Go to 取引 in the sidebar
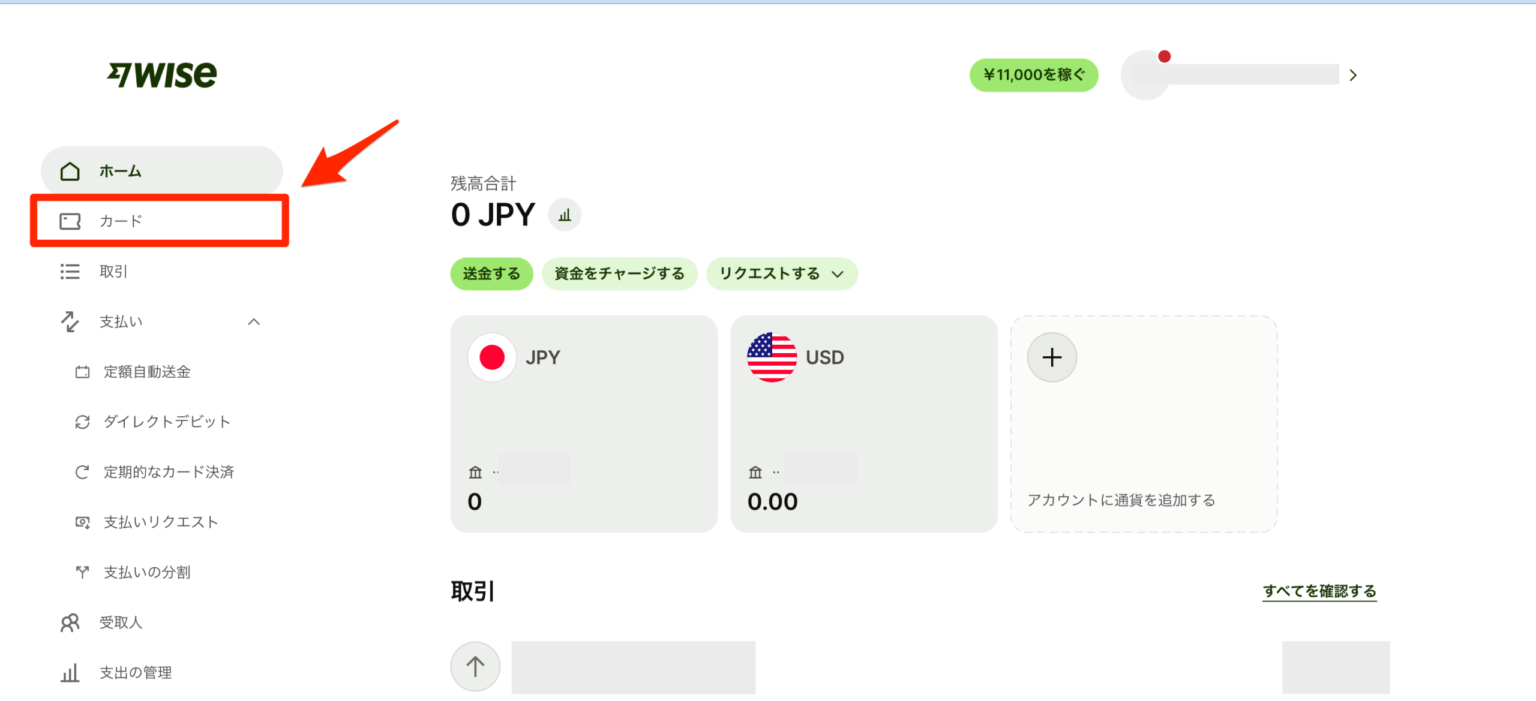 click(x=162, y=271)
